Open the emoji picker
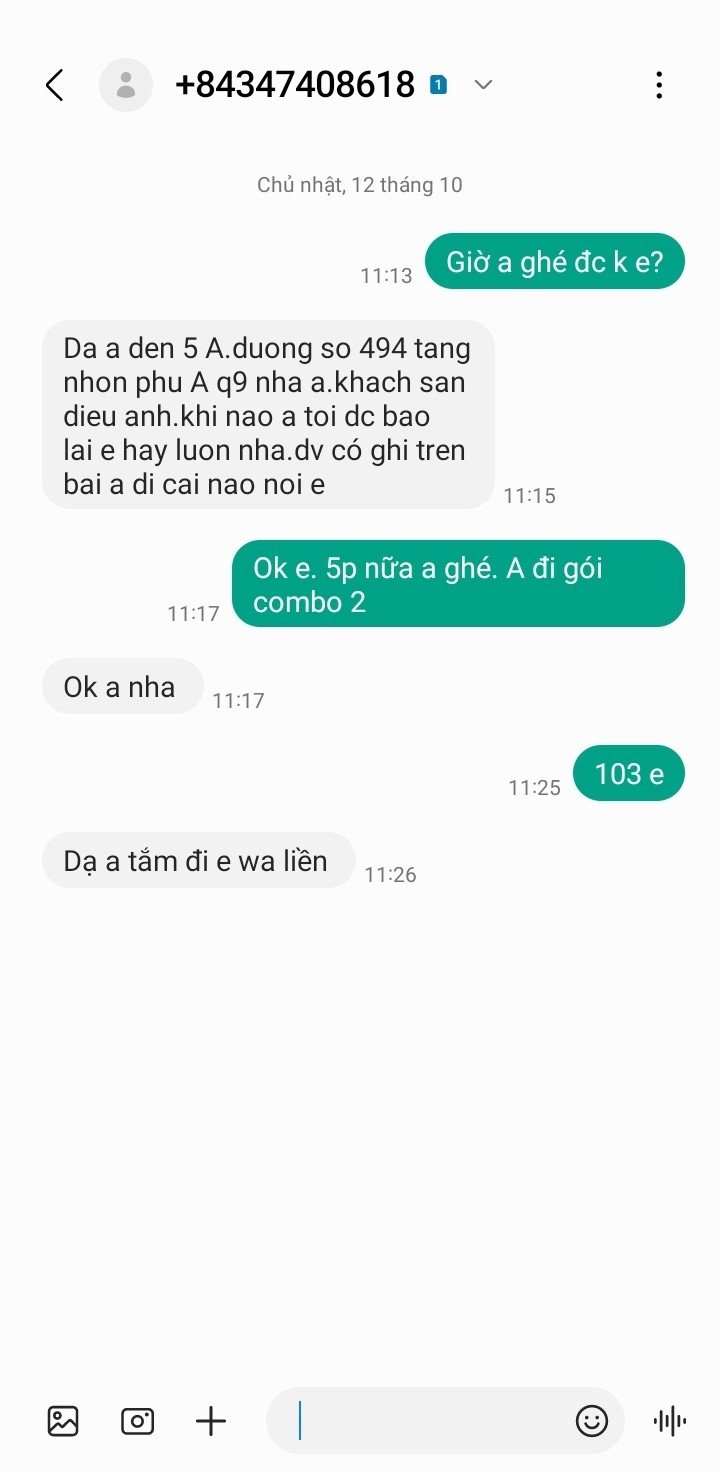Viewport: 719px width, 1472px height. [x=591, y=1421]
